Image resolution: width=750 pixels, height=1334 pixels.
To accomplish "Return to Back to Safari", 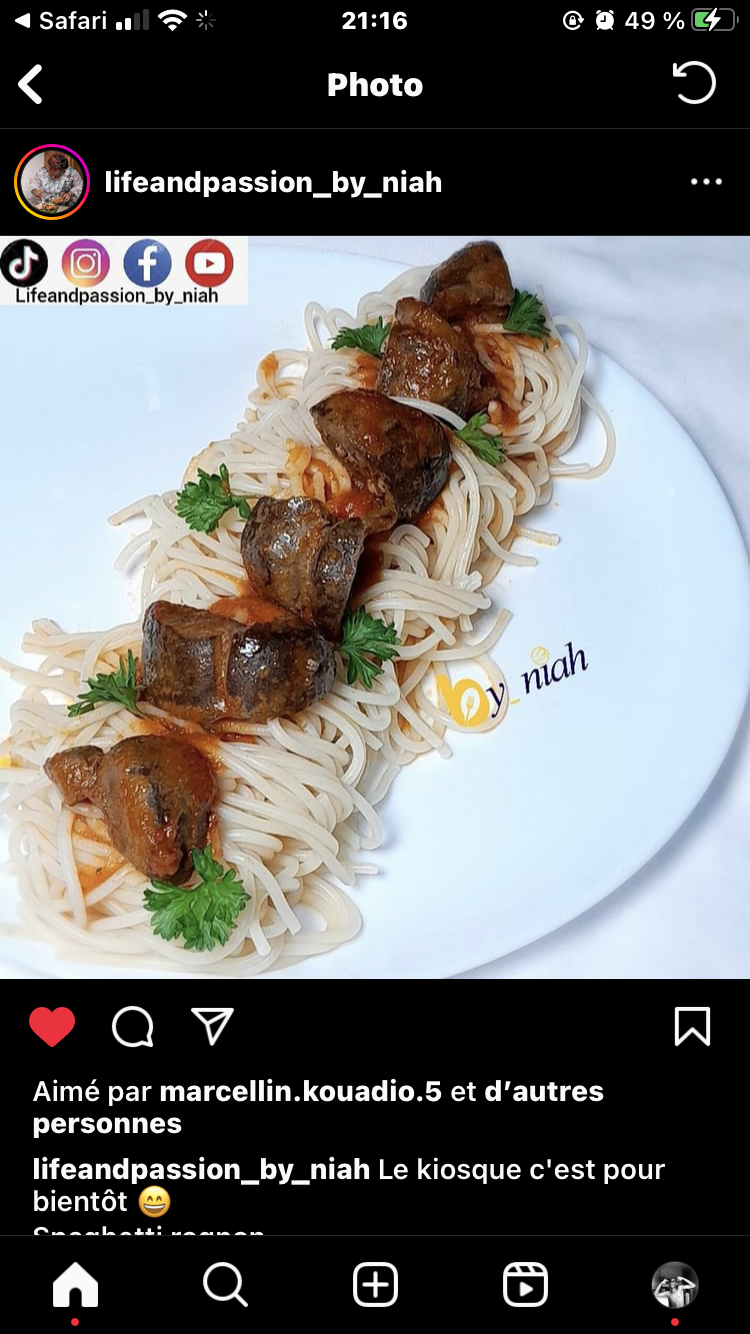I will pyautogui.click(x=62, y=20).
